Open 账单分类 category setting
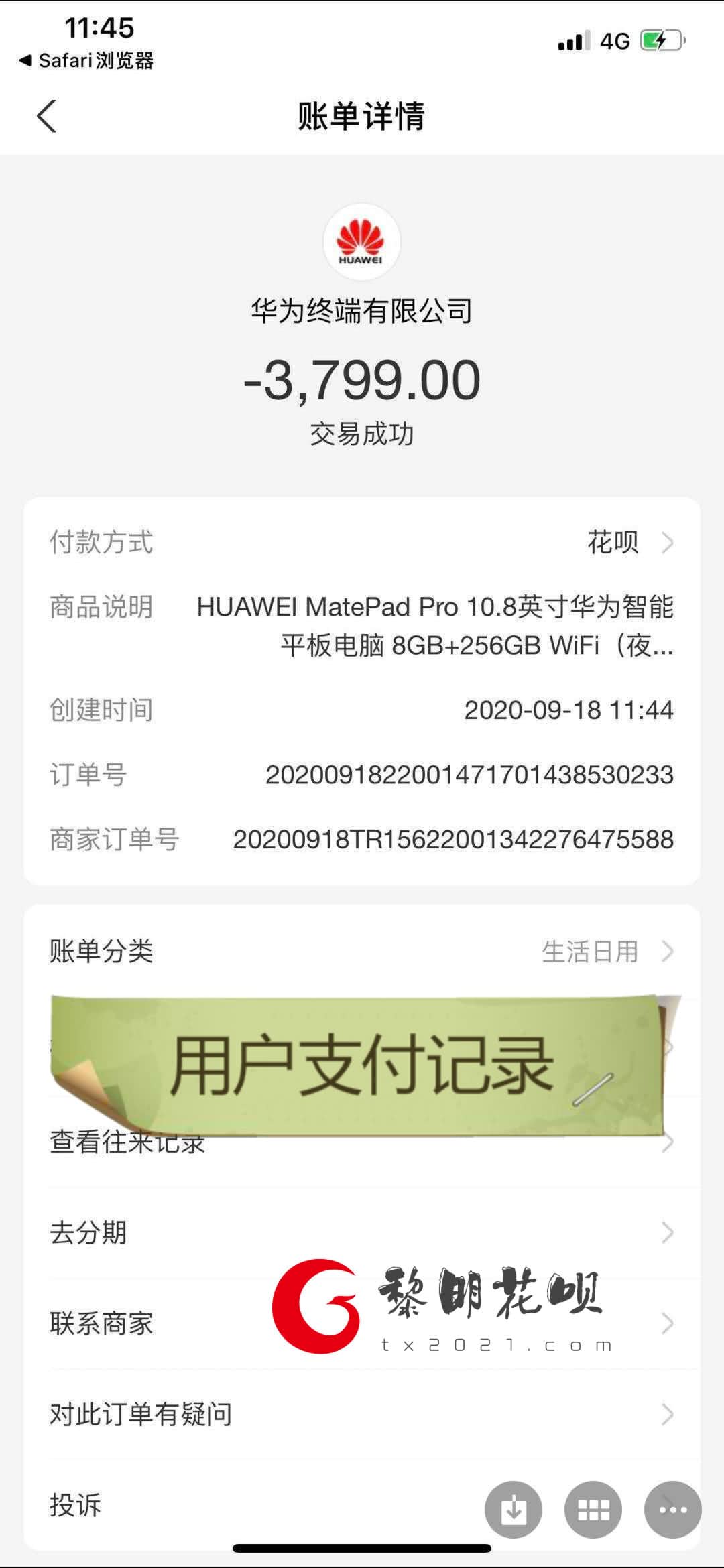Screen dimensions: 724x1568 [362, 951]
